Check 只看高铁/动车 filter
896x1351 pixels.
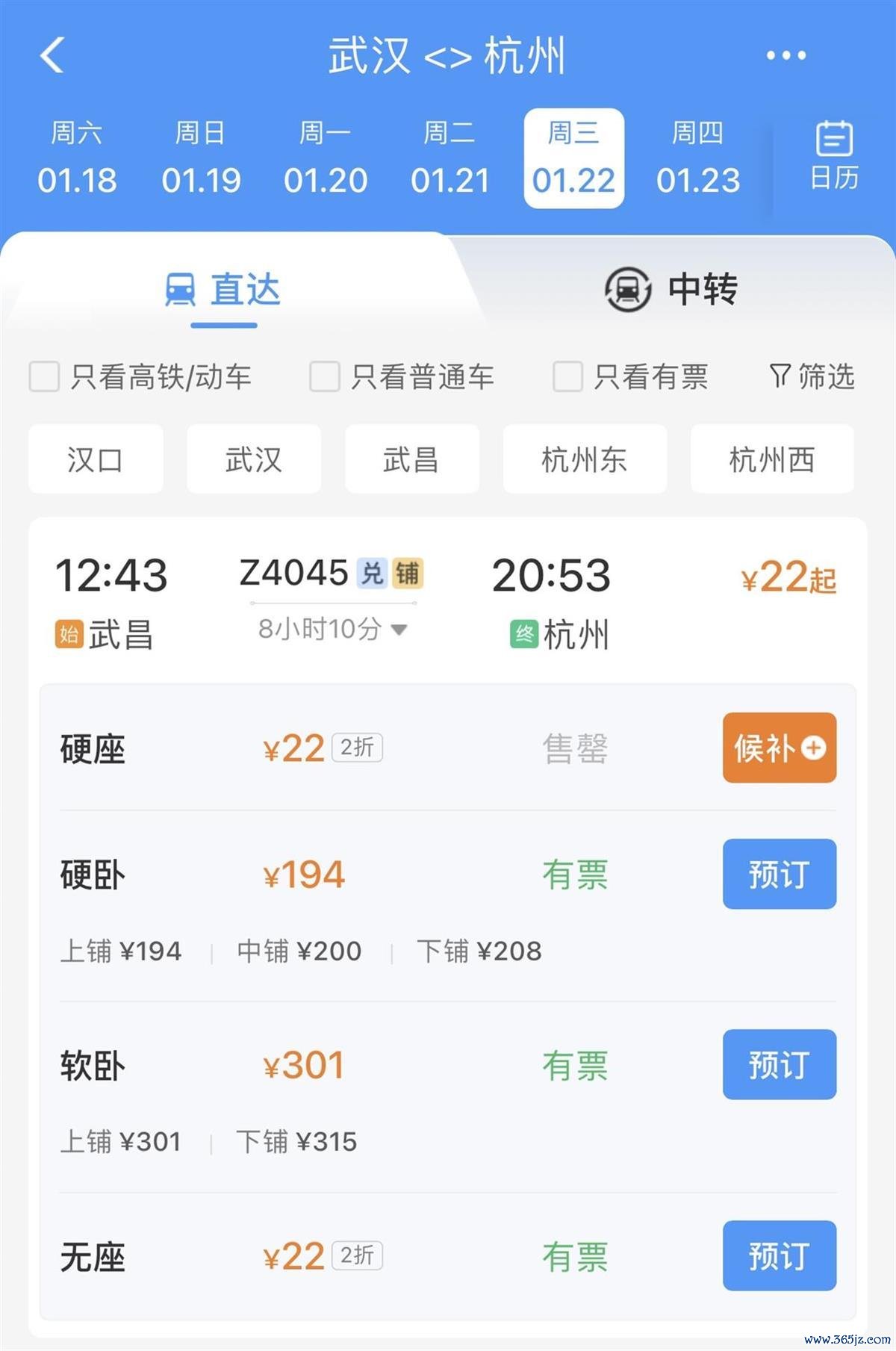45,376
